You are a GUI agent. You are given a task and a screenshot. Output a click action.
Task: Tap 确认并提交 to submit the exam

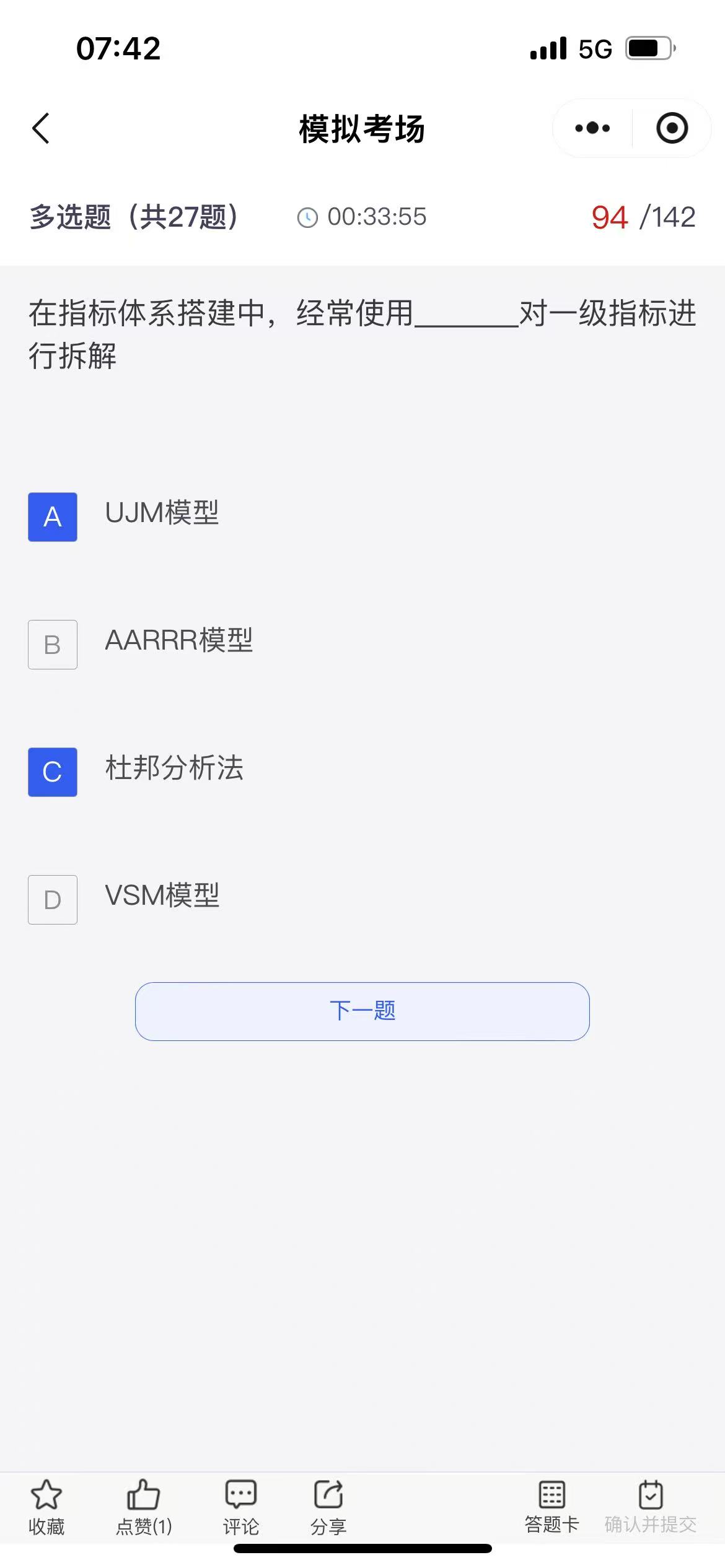coord(651,1507)
